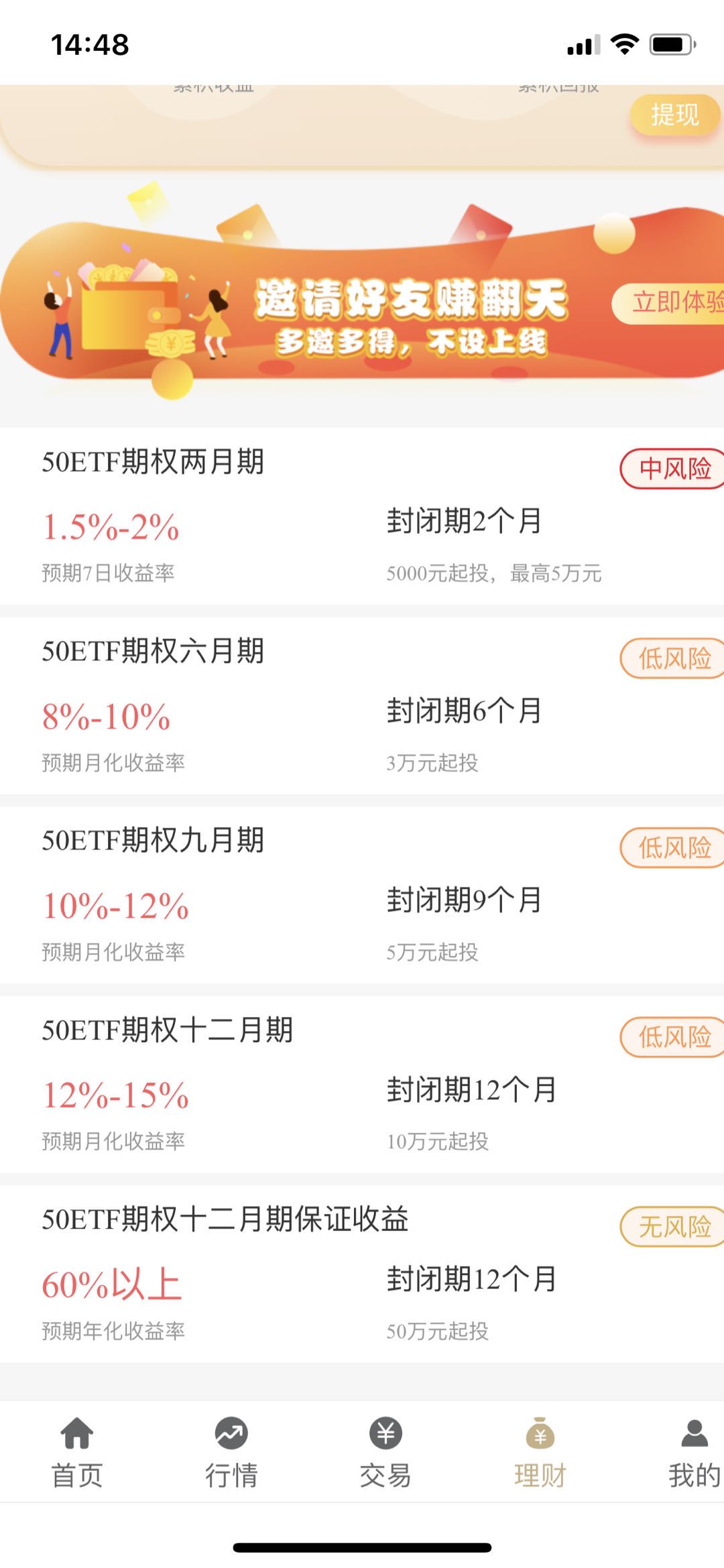Select the 理财 wealth tab
The width and height of the screenshot is (724, 1568).
pyautogui.click(x=540, y=1453)
